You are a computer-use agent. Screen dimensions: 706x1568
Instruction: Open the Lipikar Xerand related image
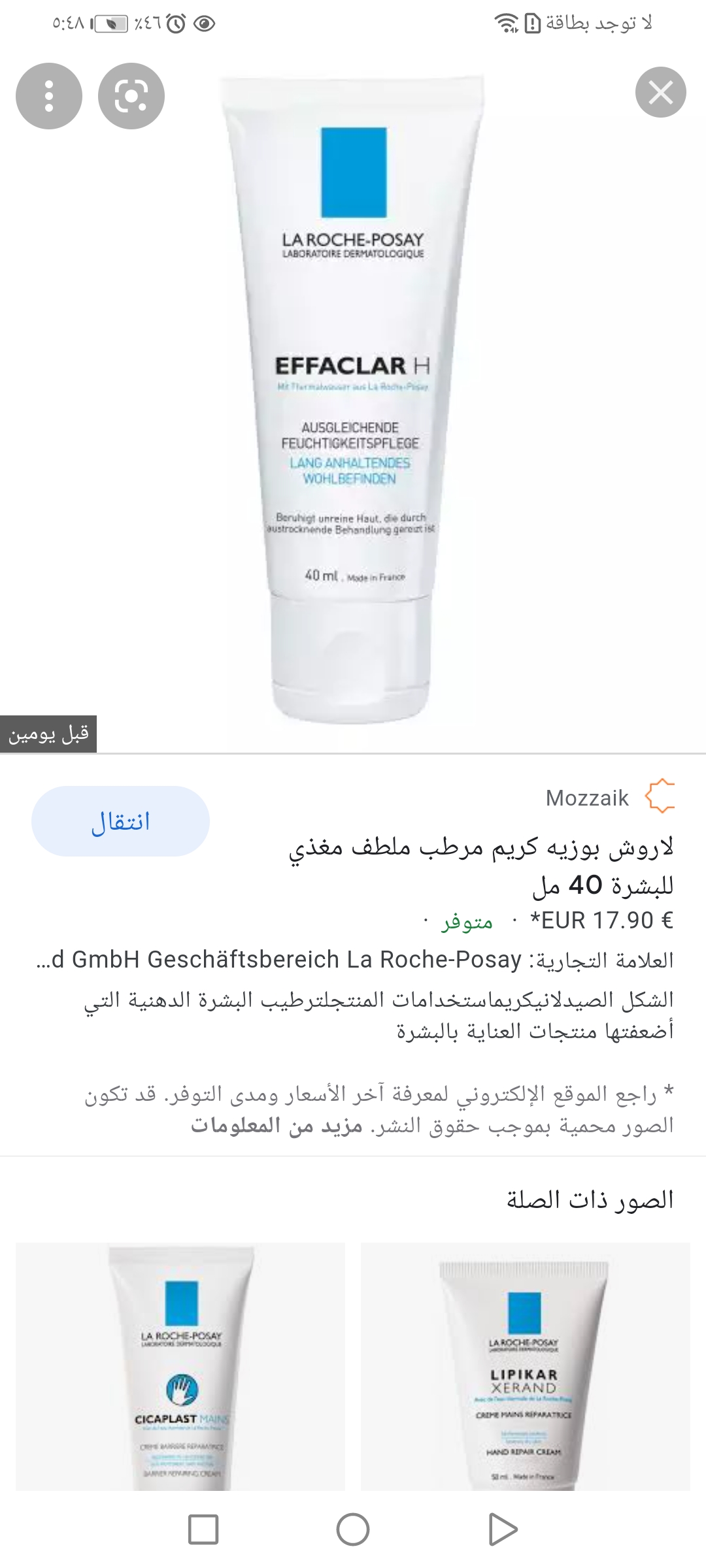526,1366
